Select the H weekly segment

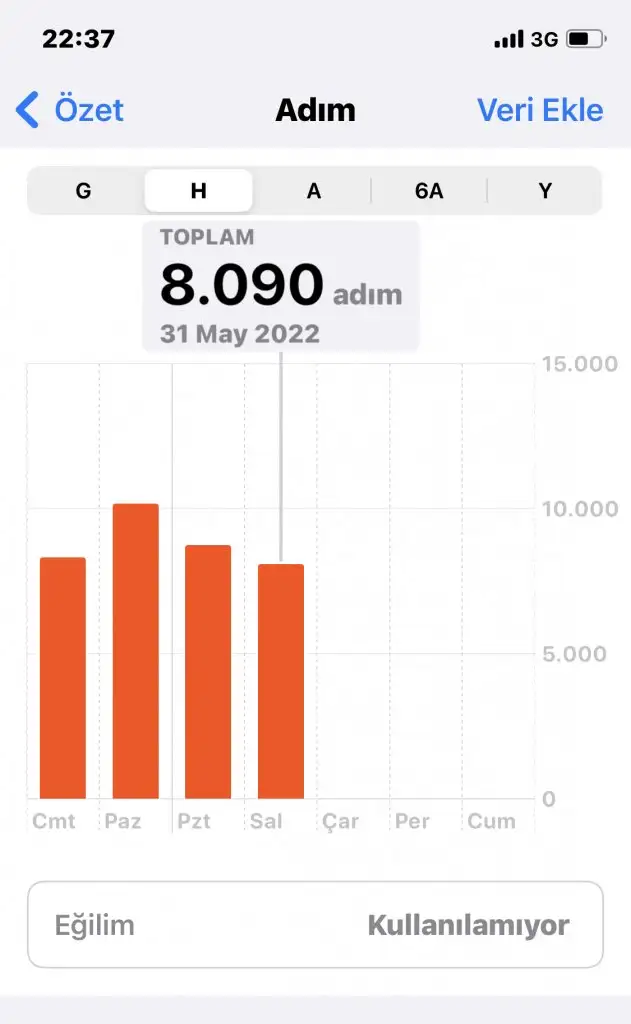[x=198, y=190]
